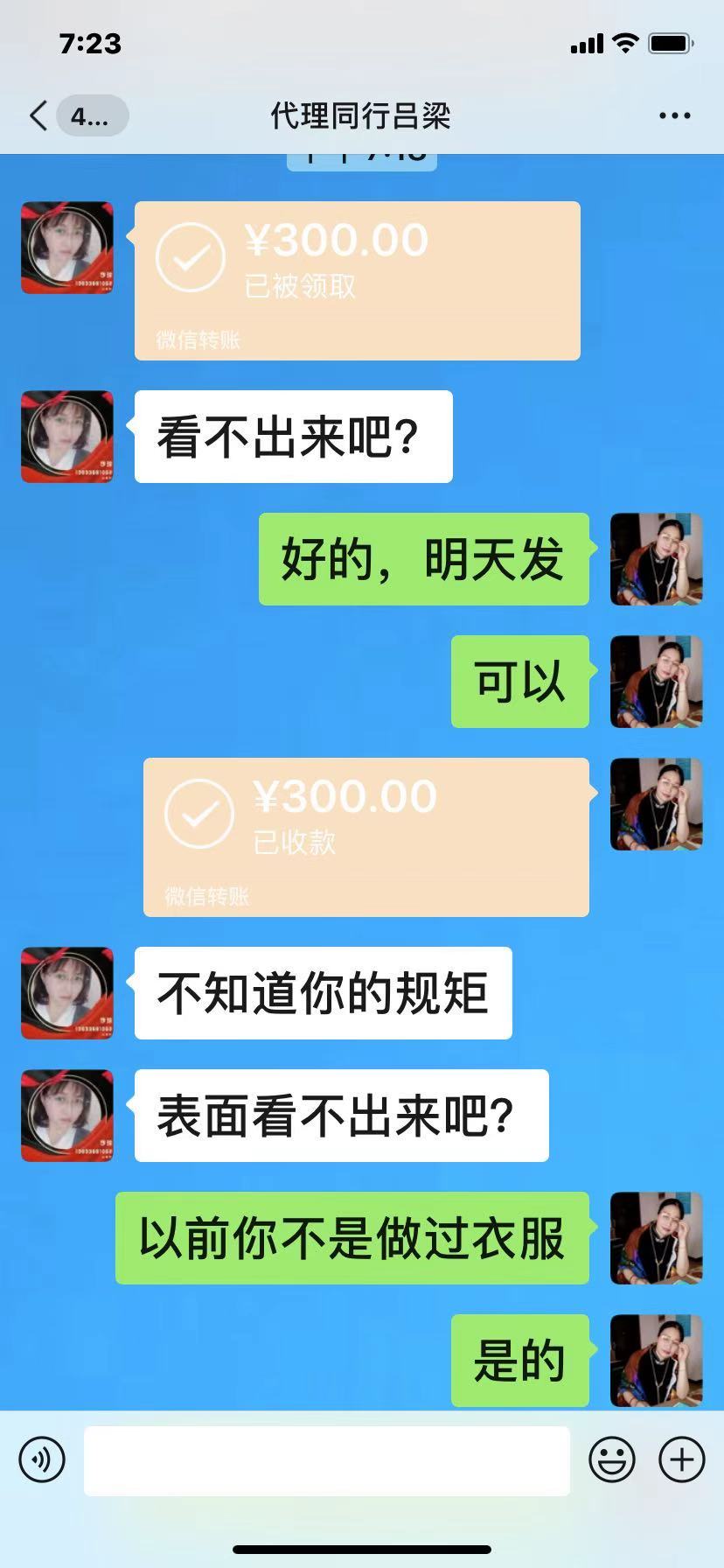Tap the message text field
The height and width of the screenshot is (1568, 724).
pos(326,1459)
